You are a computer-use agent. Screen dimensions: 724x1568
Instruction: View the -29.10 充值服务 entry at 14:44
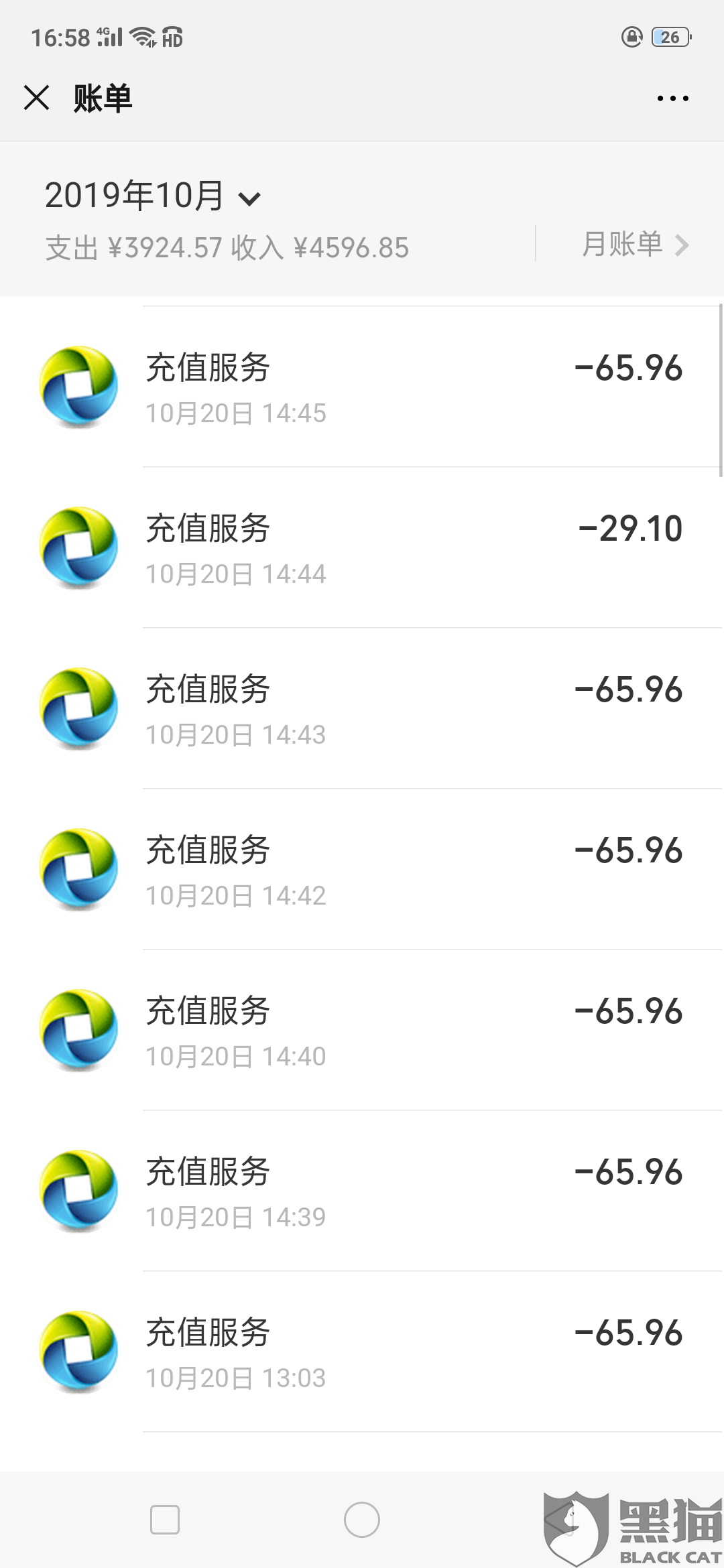[362, 548]
